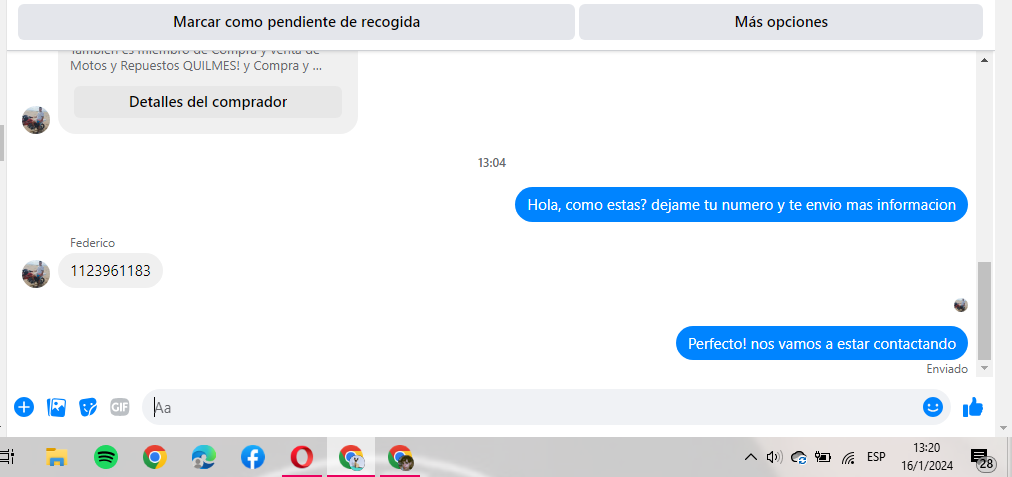
Task: Show hidden tray icons
Action: 750,458
